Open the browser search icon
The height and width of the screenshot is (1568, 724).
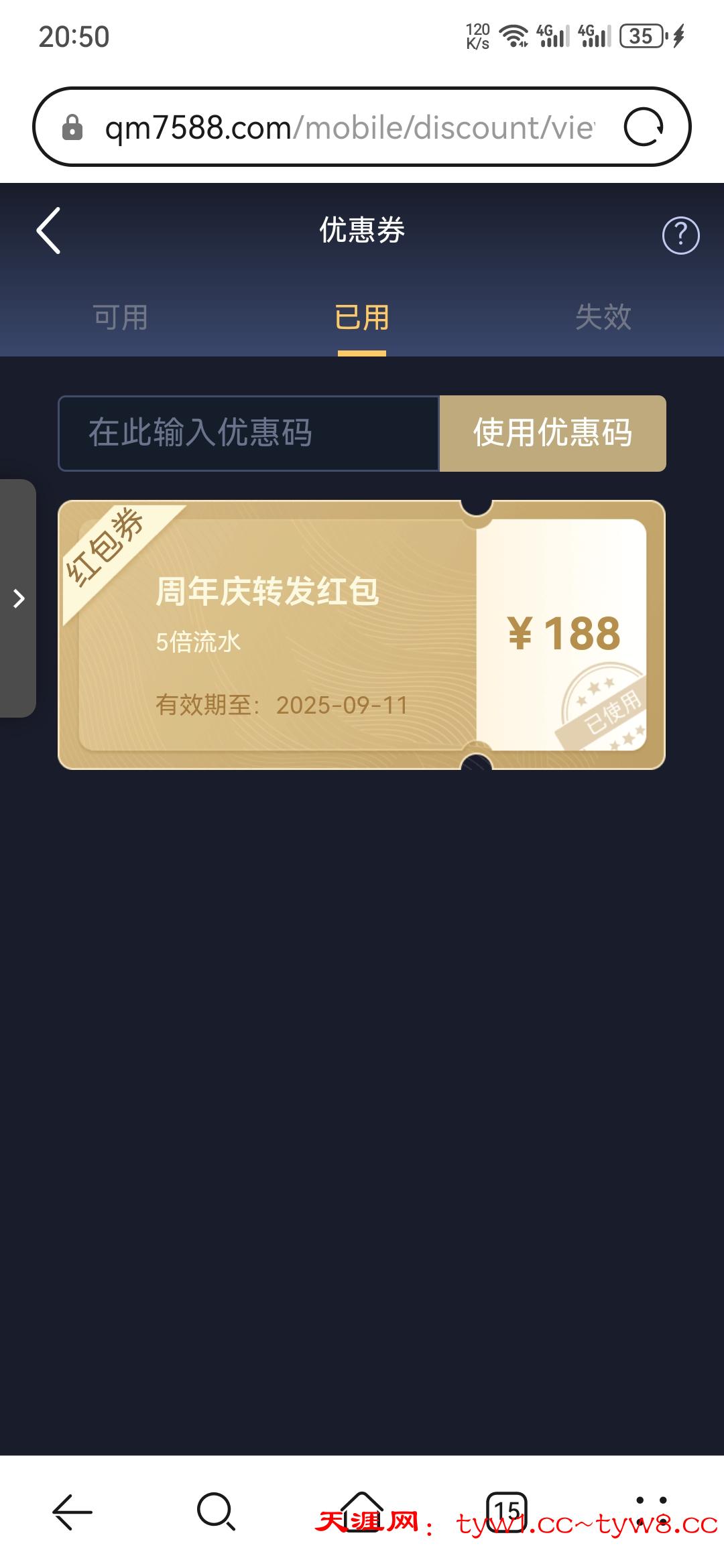pyautogui.click(x=216, y=1512)
